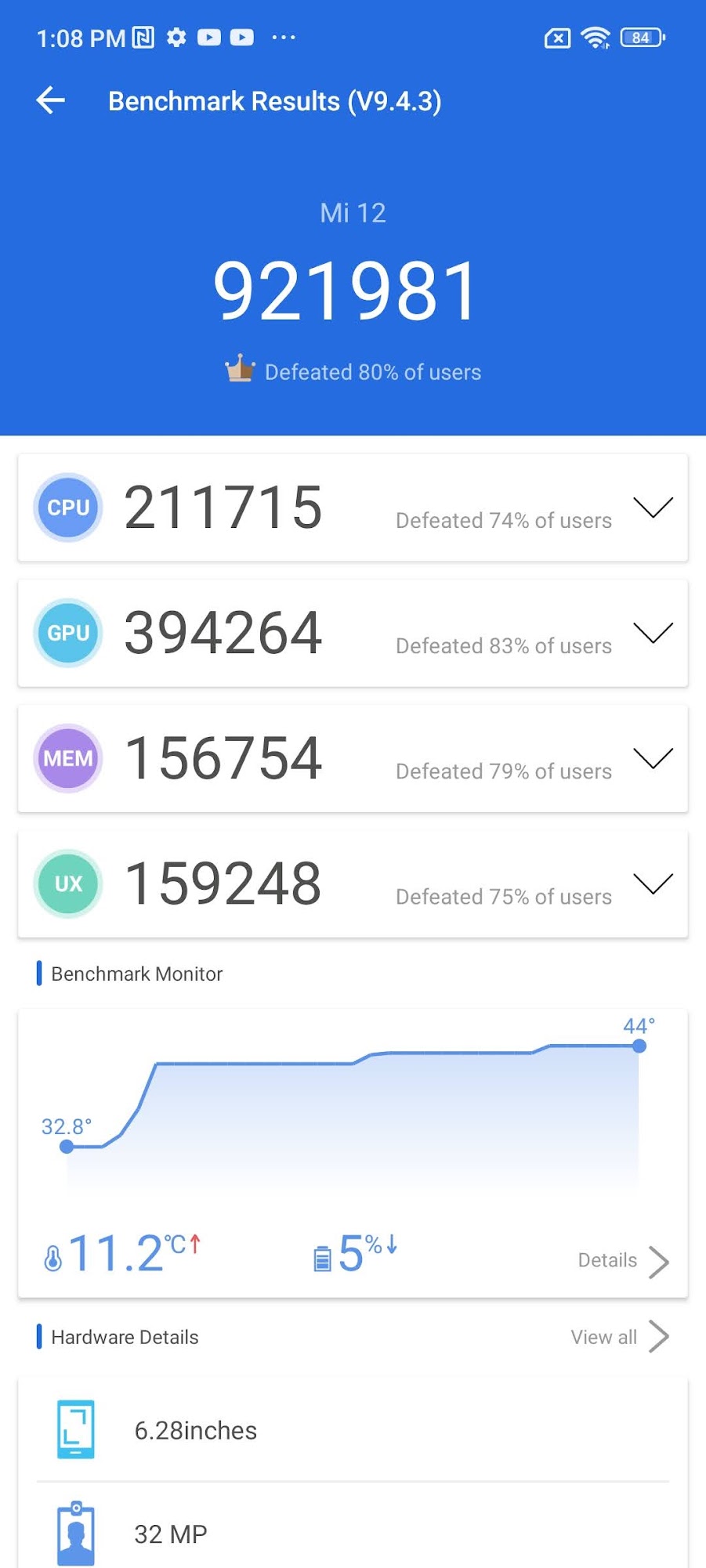Open Benchmark Monitor details
This screenshot has height=1568, width=706.
click(623, 1260)
